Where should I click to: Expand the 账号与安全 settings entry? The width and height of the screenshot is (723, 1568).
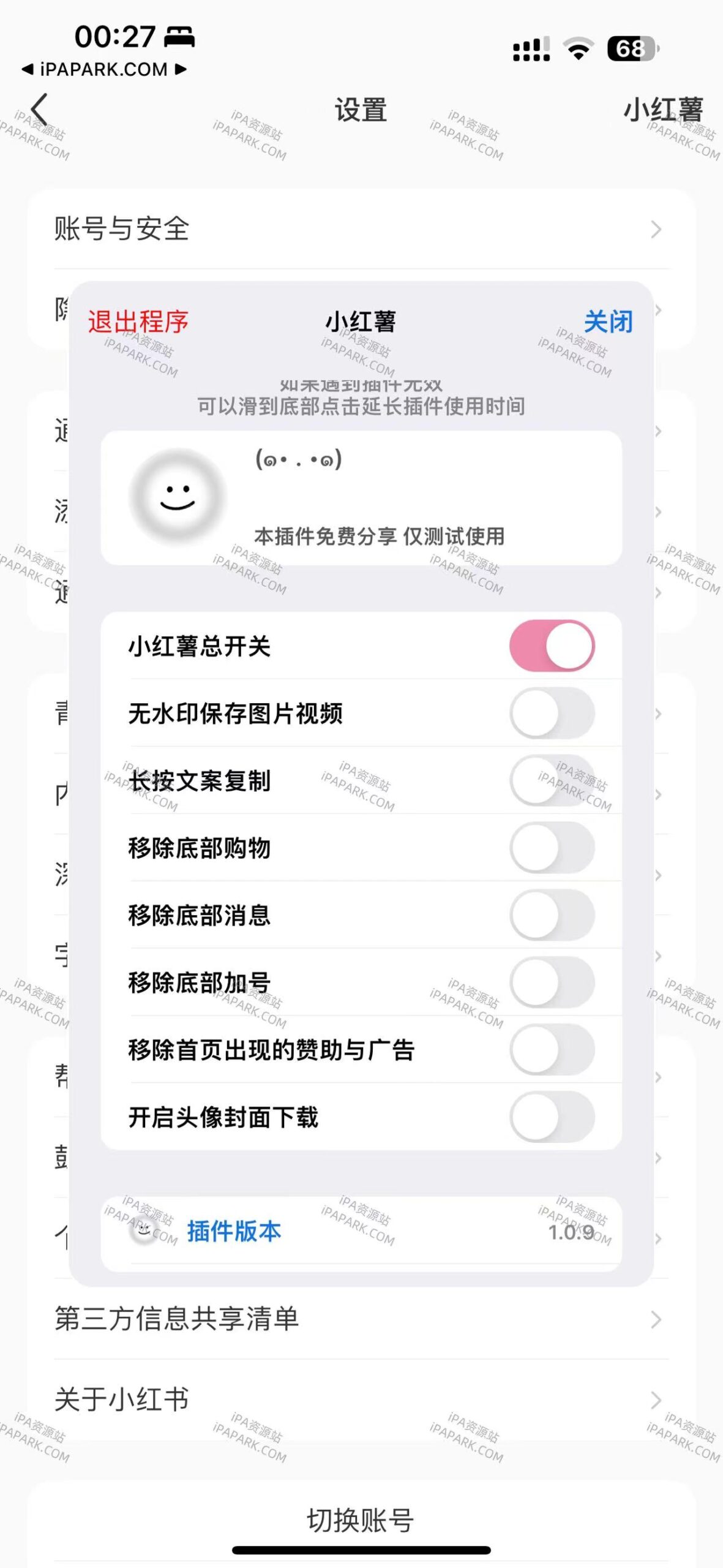click(x=361, y=228)
